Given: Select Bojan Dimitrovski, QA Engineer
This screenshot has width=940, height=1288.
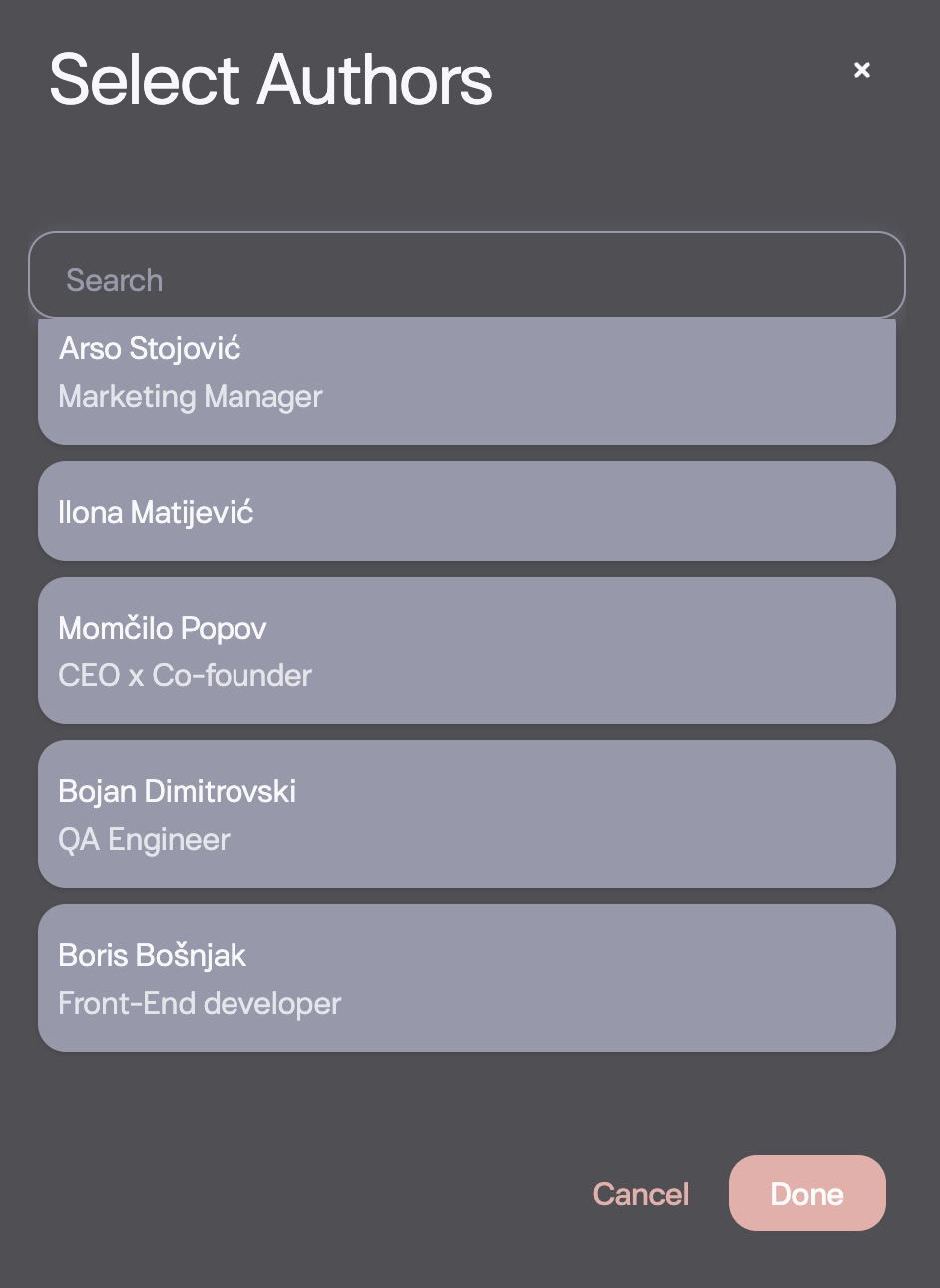Looking at the screenshot, I should [466, 814].
